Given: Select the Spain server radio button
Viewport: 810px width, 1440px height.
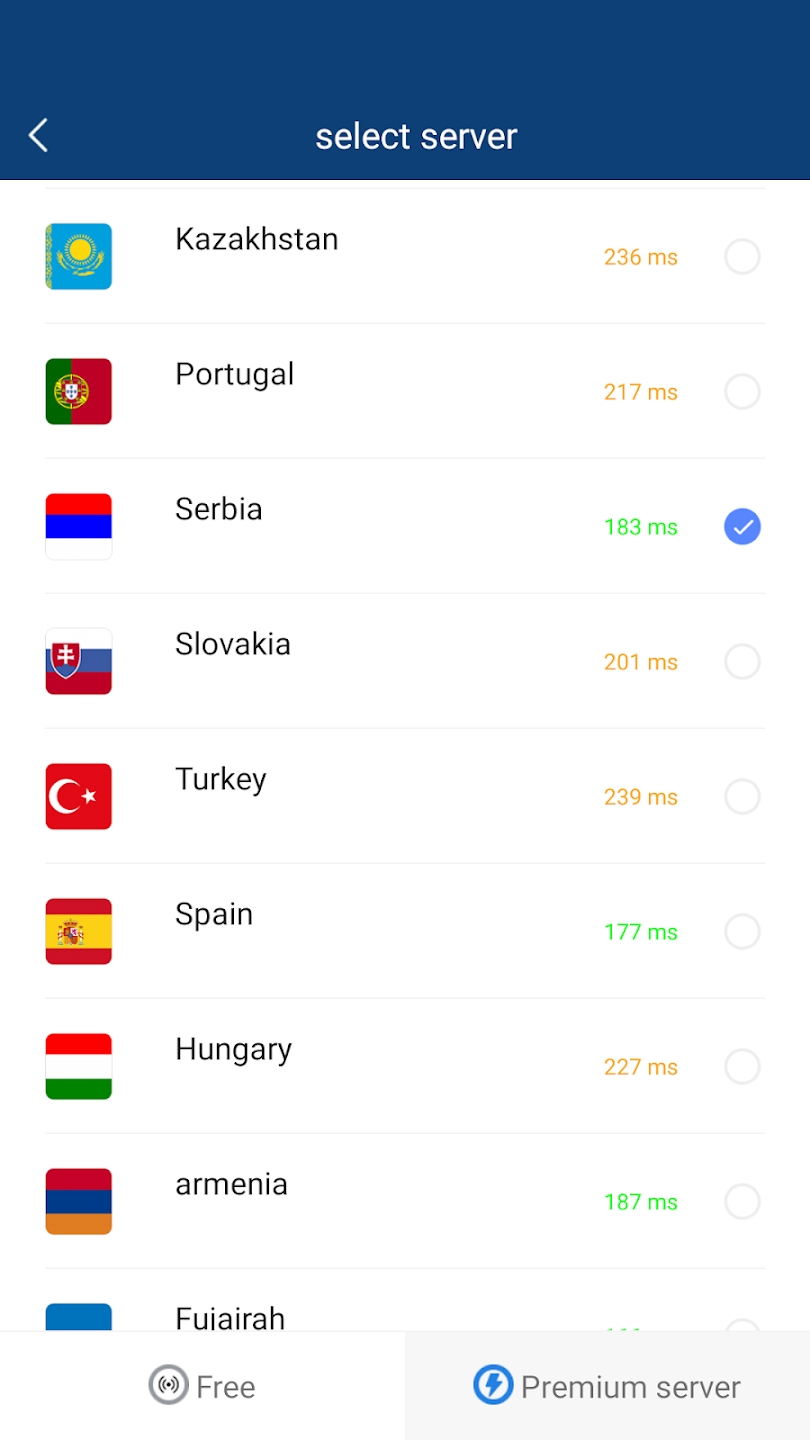Looking at the screenshot, I should click(742, 931).
